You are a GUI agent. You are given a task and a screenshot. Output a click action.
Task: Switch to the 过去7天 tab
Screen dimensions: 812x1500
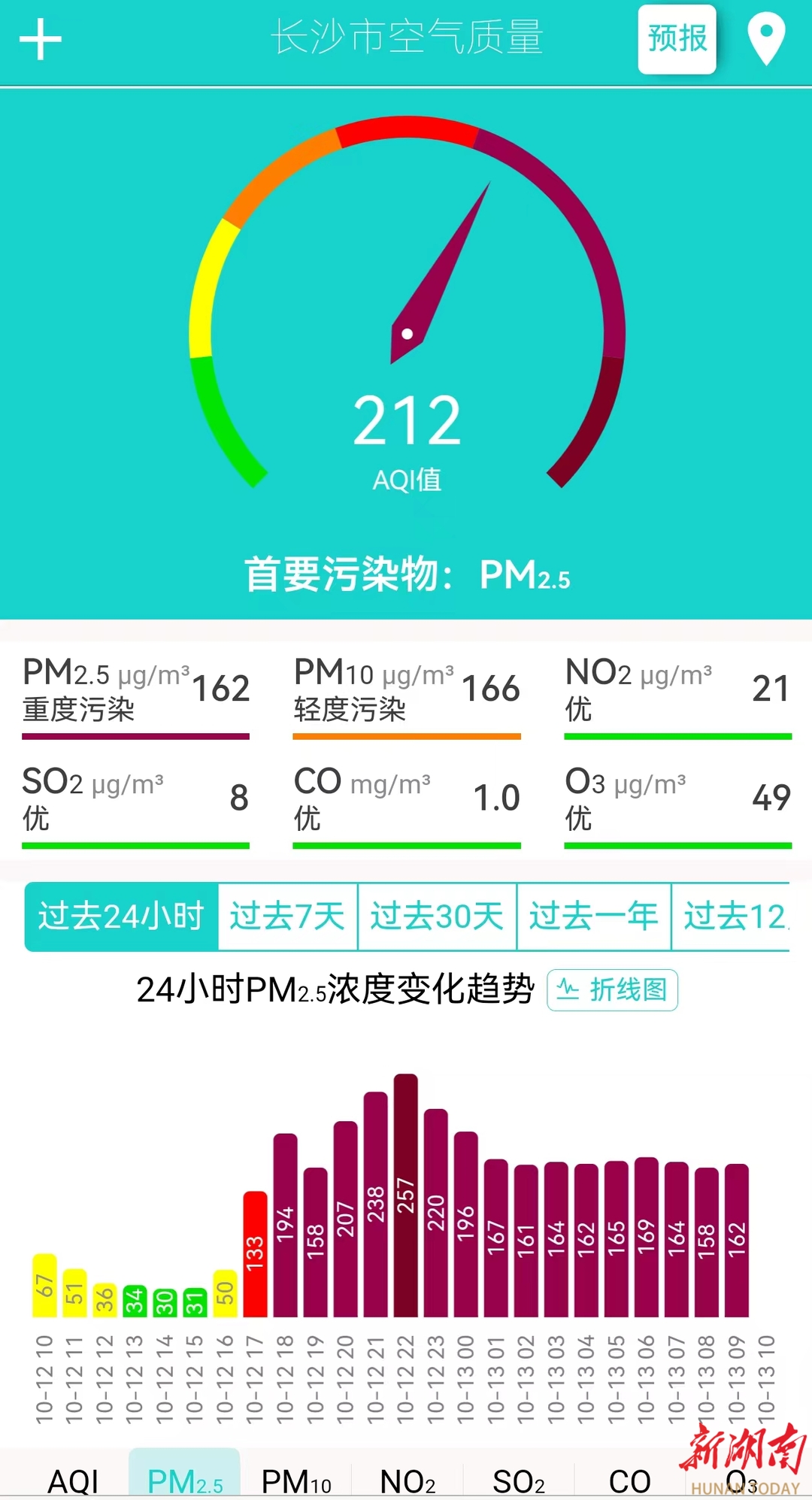[x=287, y=917]
